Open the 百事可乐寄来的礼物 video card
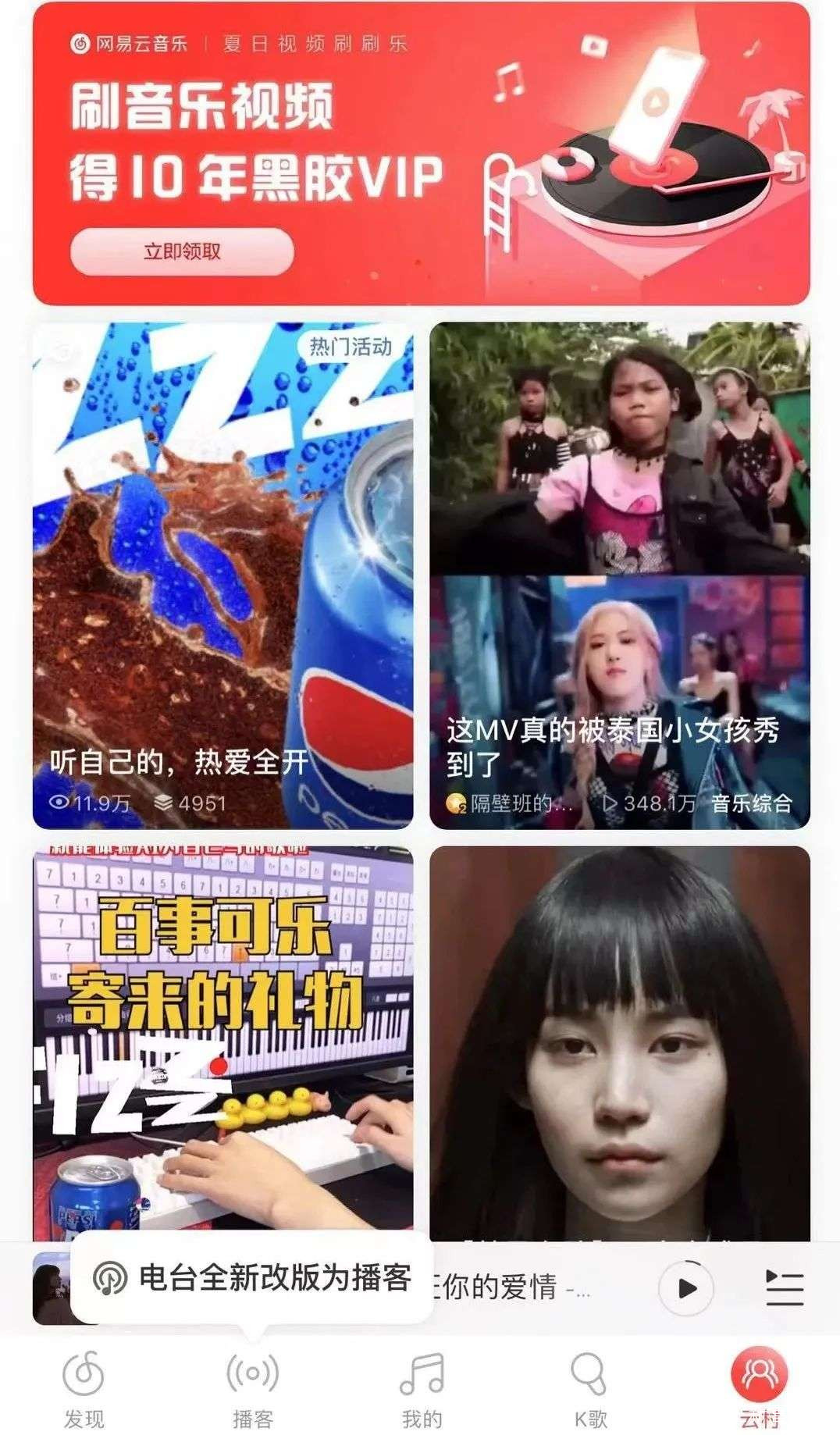The height and width of the screenshot is (1435, 840). point(222,1038)
